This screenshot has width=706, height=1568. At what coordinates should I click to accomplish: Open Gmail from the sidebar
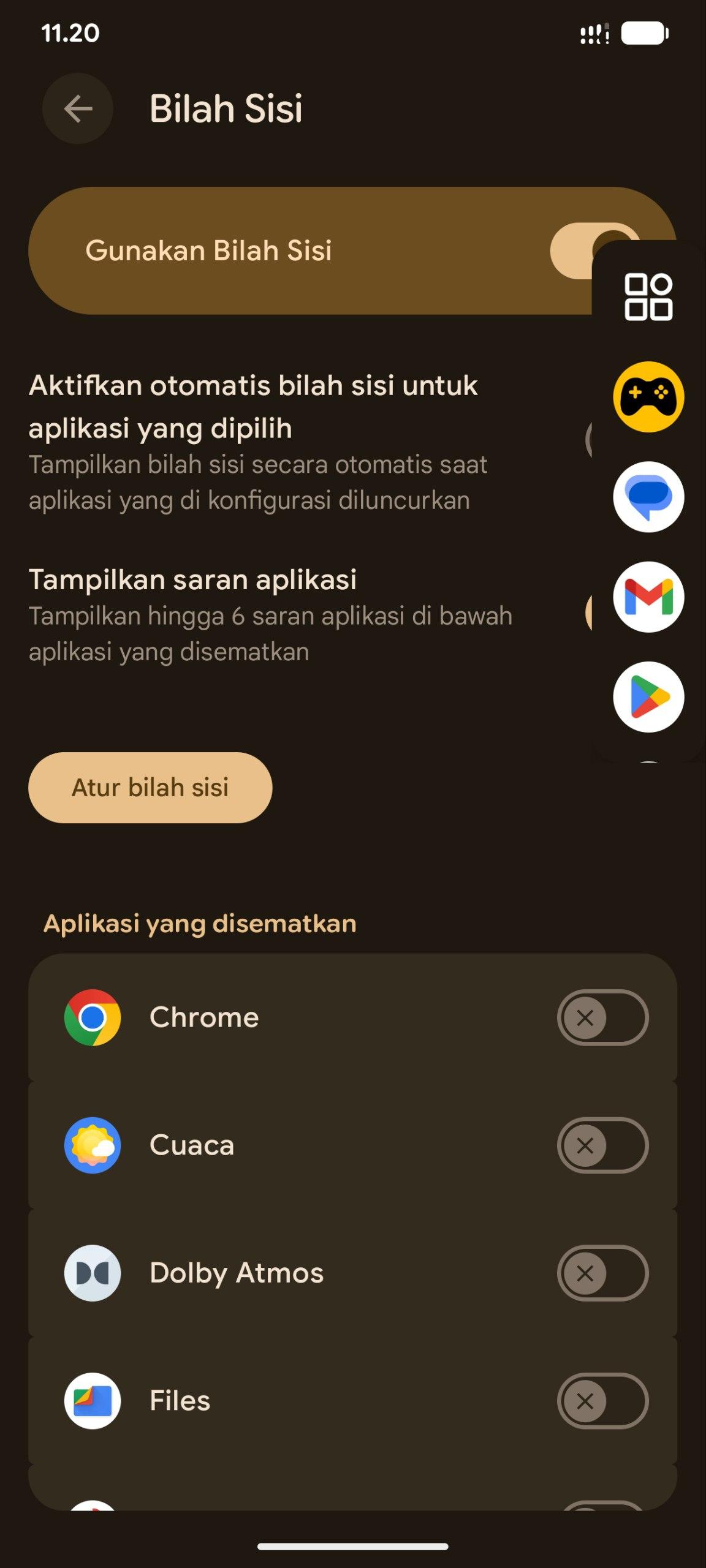coord(648,597)
